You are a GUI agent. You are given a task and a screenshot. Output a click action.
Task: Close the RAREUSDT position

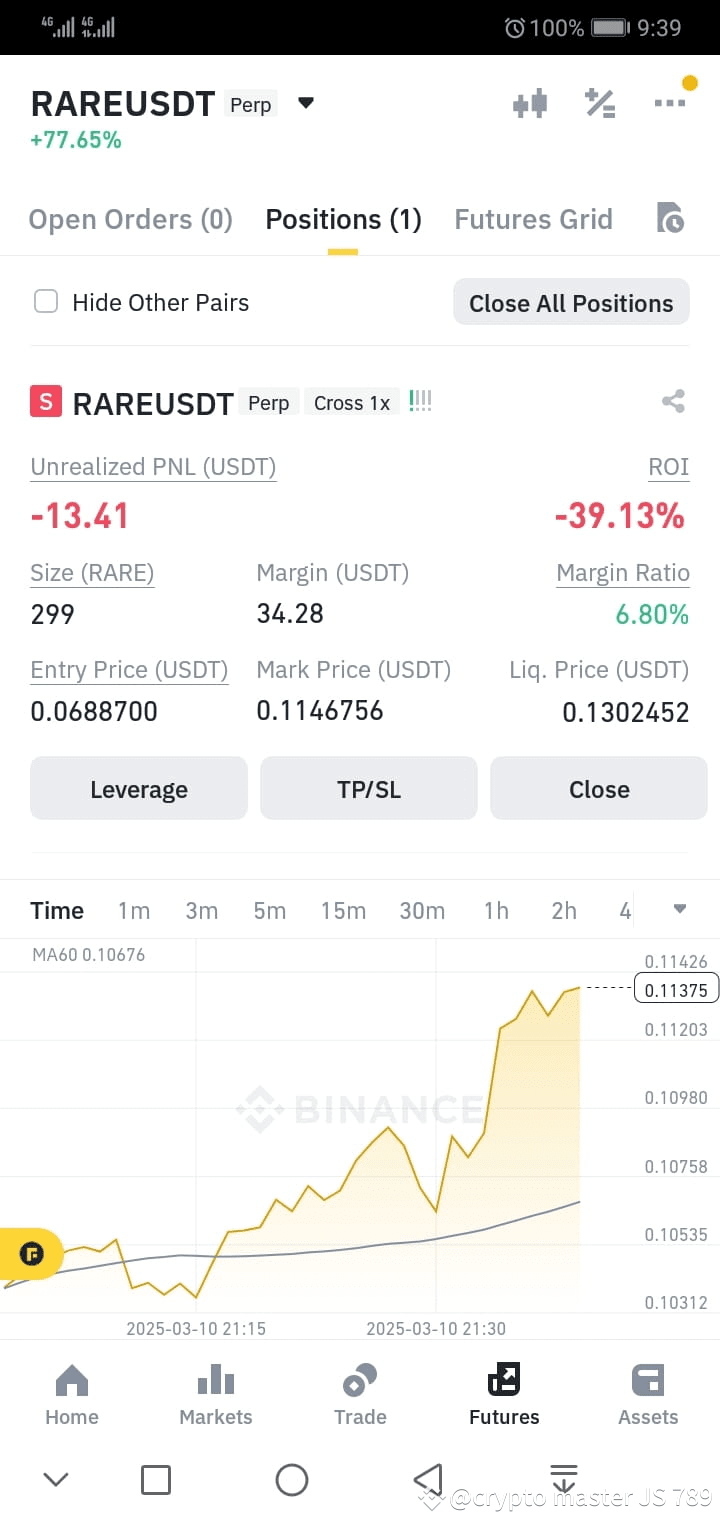point(598,789)
